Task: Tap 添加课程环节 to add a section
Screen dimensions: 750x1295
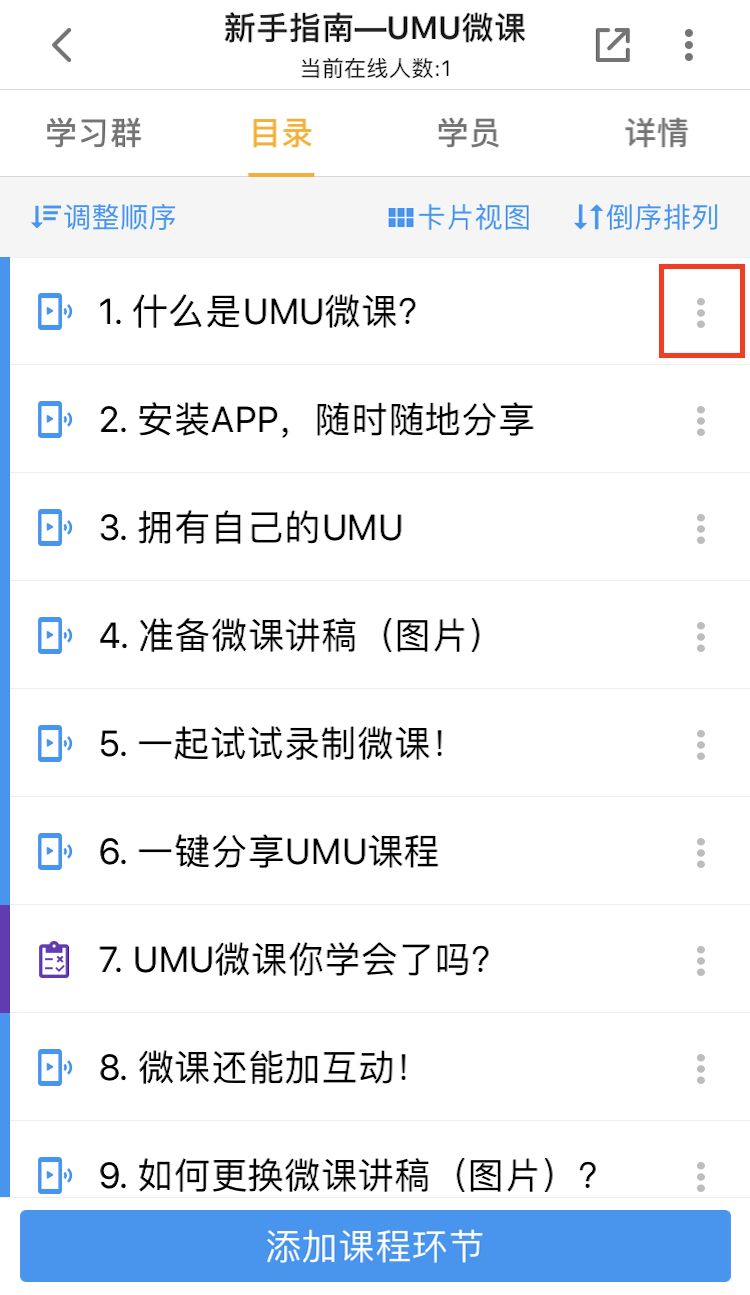Action: point(375,1246)
